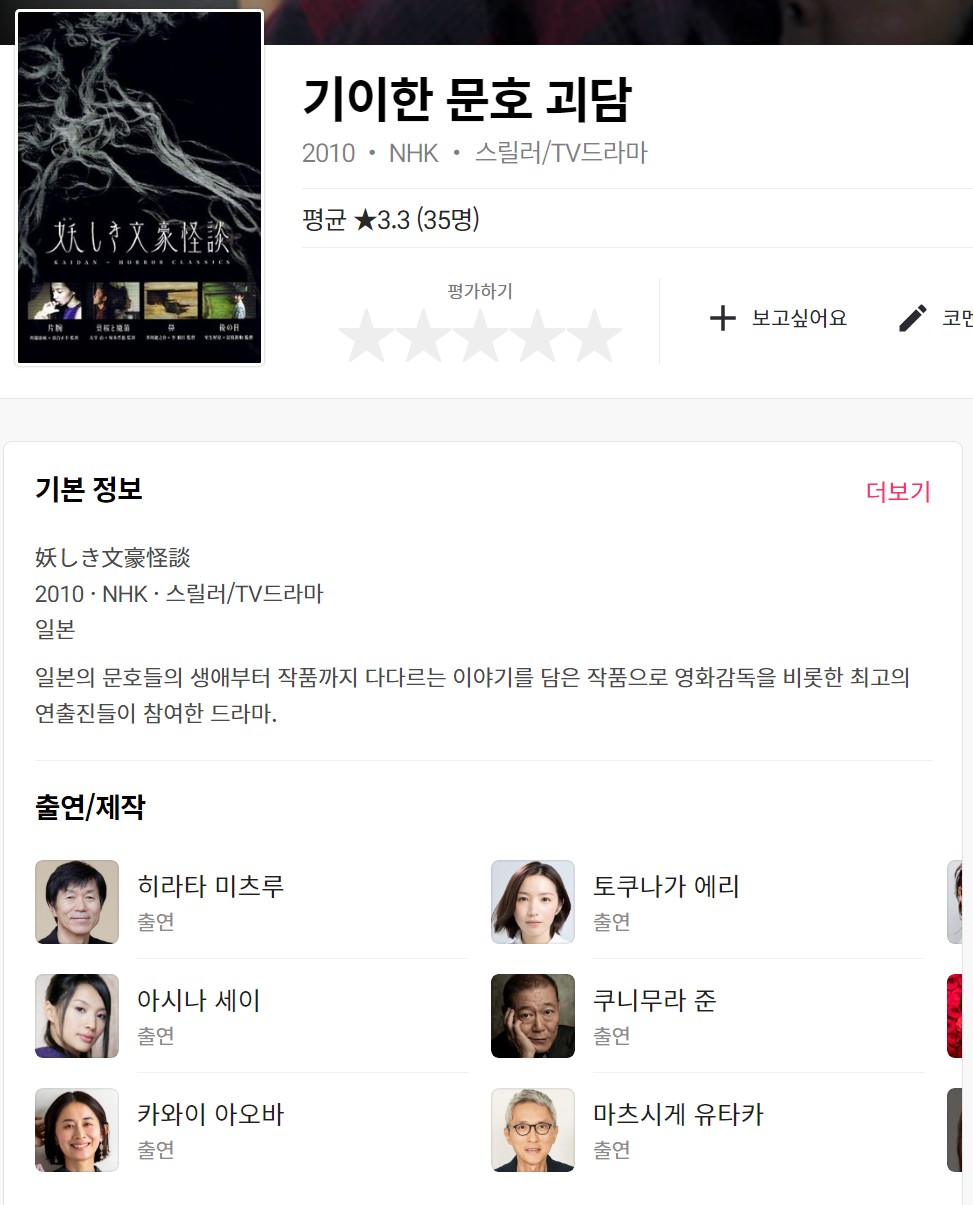The image size is (973, 1205).
Task: View 카와이 아오바 details
Action: pos(210,1114)
